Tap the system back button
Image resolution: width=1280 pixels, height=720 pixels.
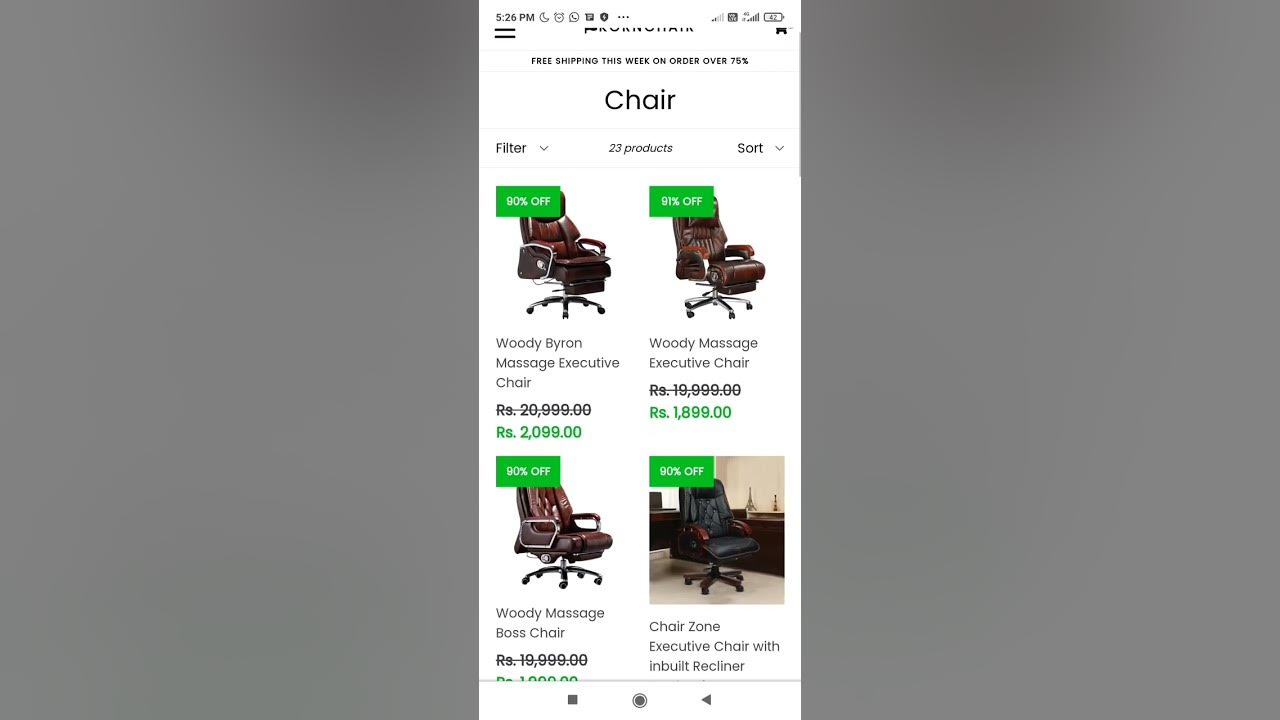(x=706, y=700)
